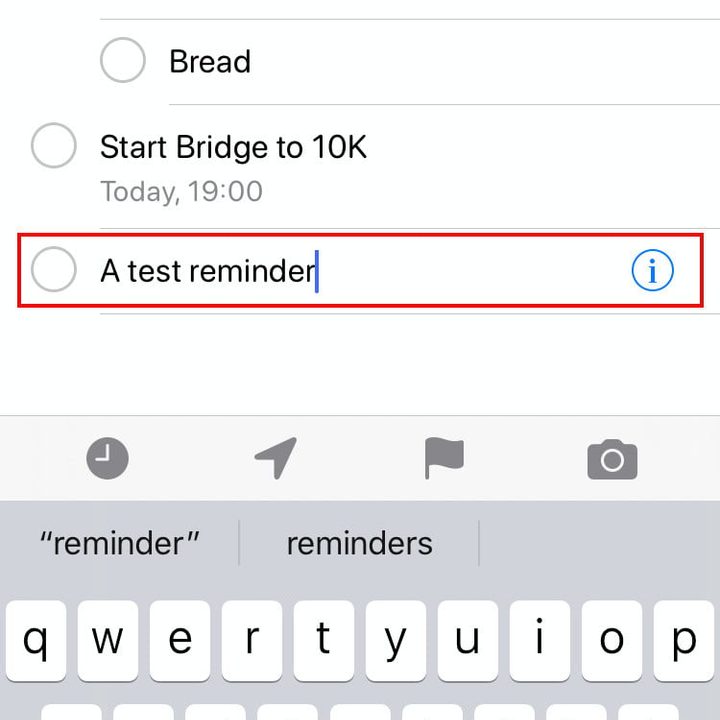Add a time with the clock icon

107,459
